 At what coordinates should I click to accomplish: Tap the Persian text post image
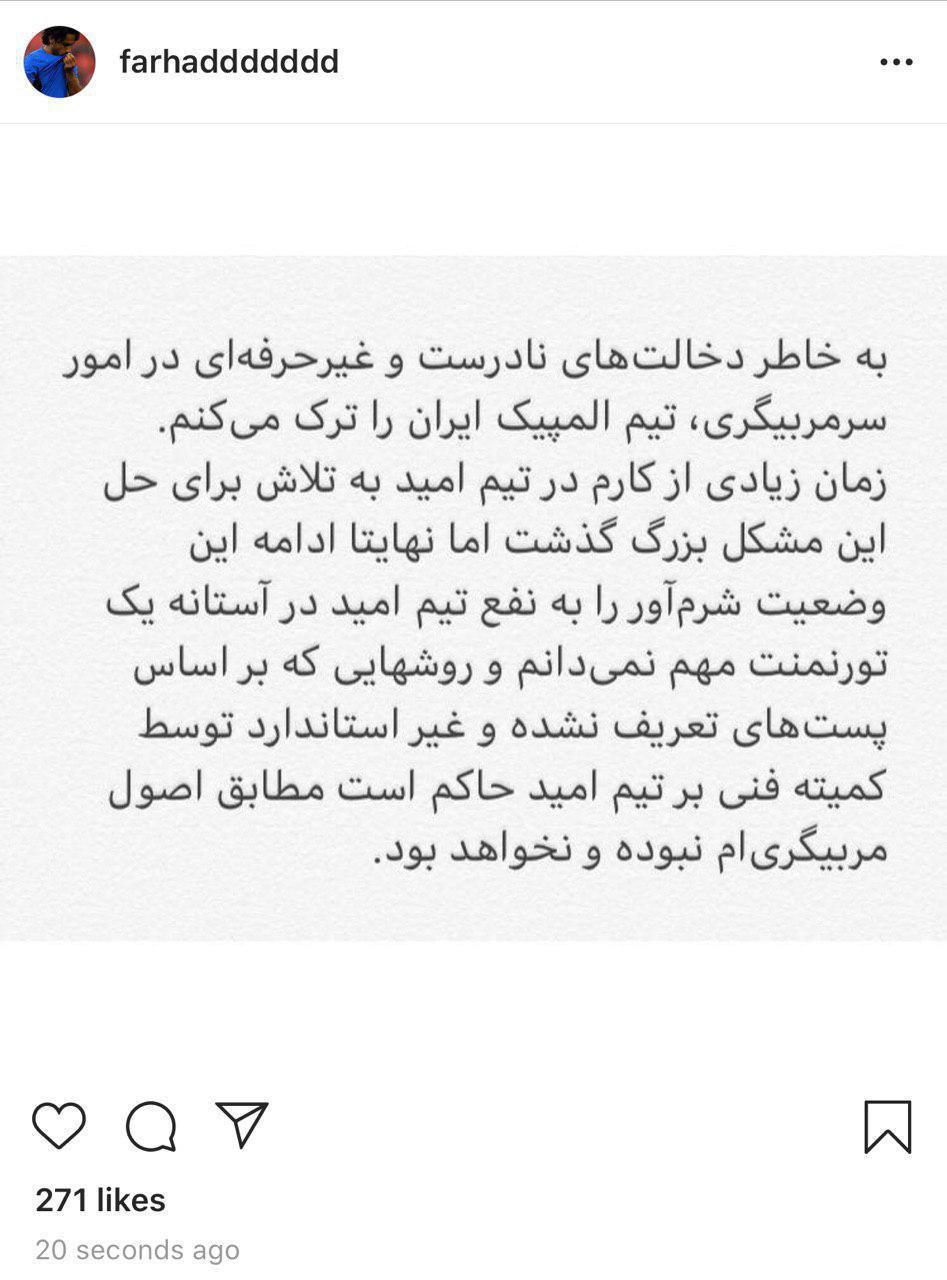pyautogui.click(x=473, y=598)
